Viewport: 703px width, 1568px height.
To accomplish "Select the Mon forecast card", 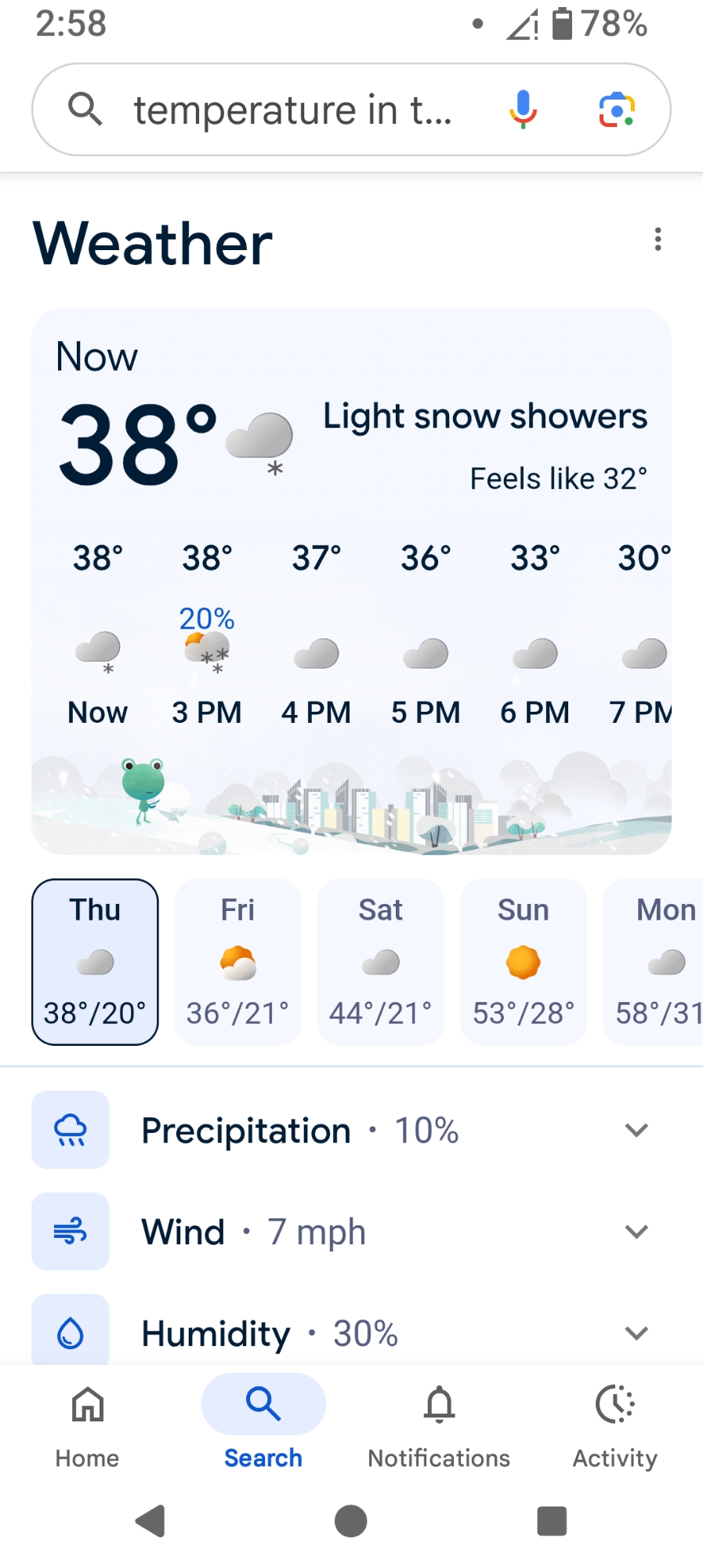I will point(658,962).
